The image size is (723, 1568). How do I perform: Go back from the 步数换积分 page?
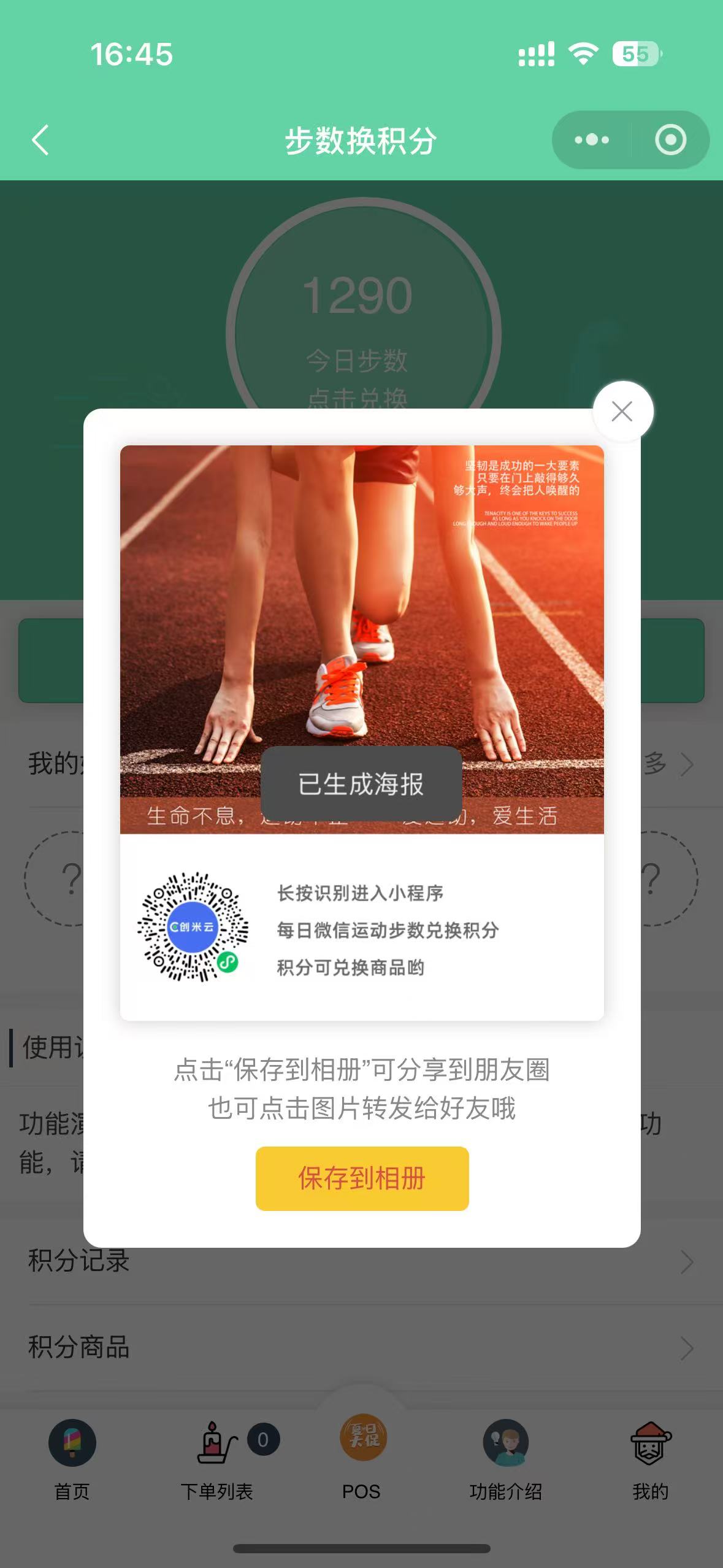pos(40,140)
